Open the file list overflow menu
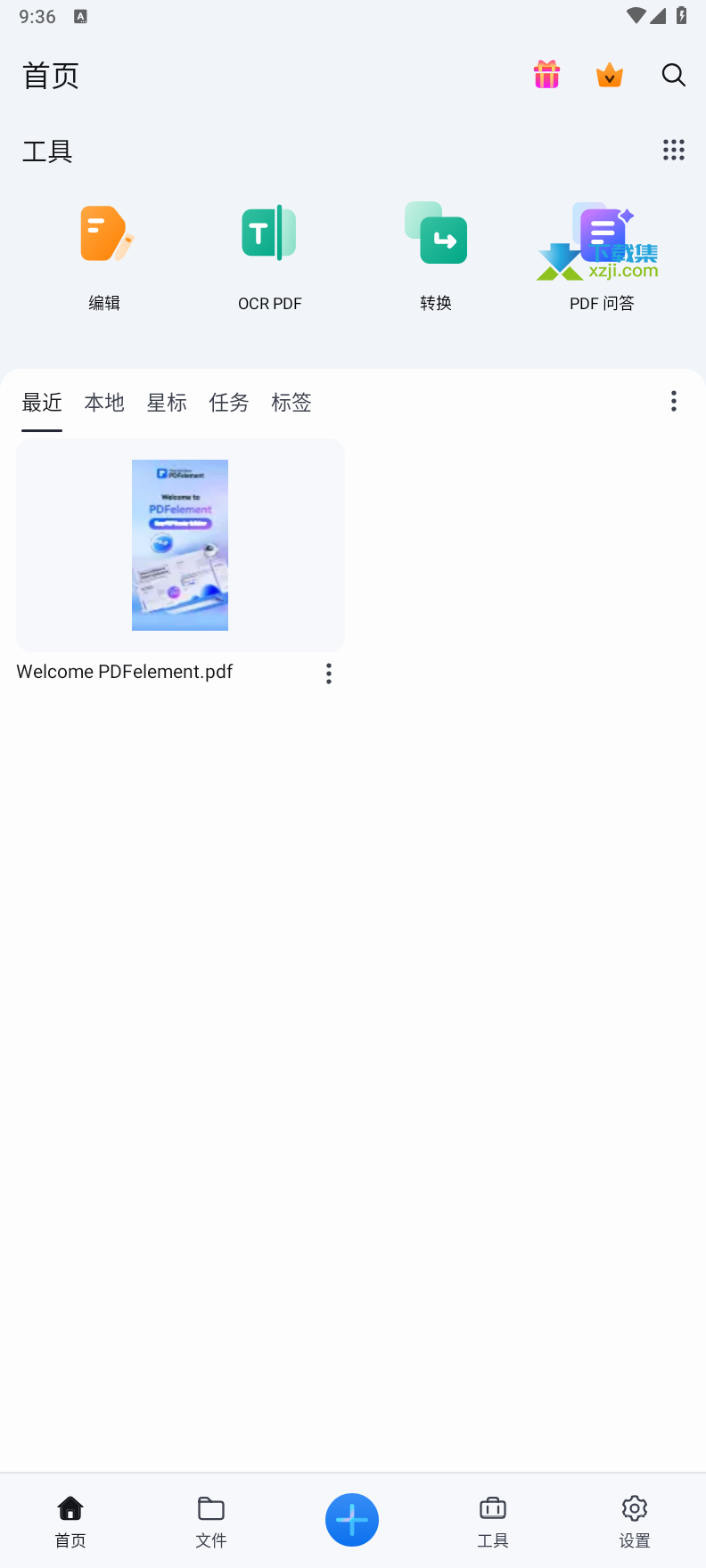Screen dimensions: 706x1568 (x=674, y=401)
